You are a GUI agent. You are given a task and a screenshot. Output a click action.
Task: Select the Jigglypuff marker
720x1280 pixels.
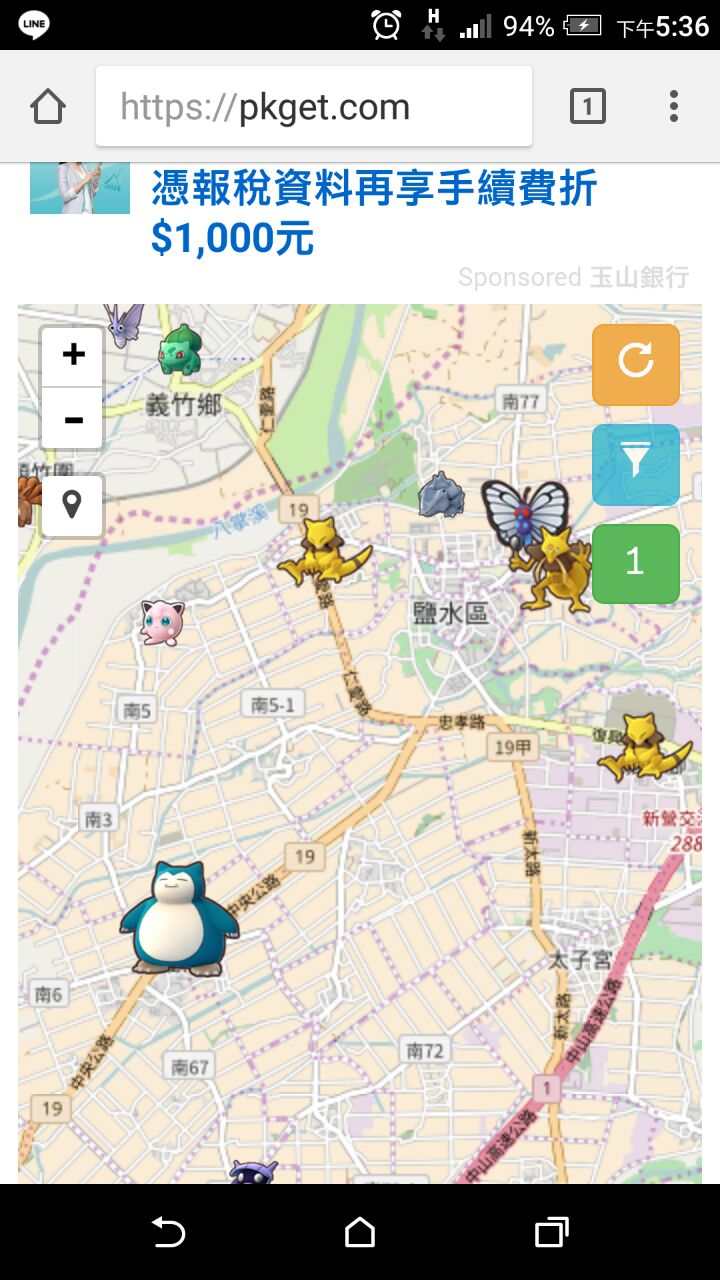coord(161,622)
